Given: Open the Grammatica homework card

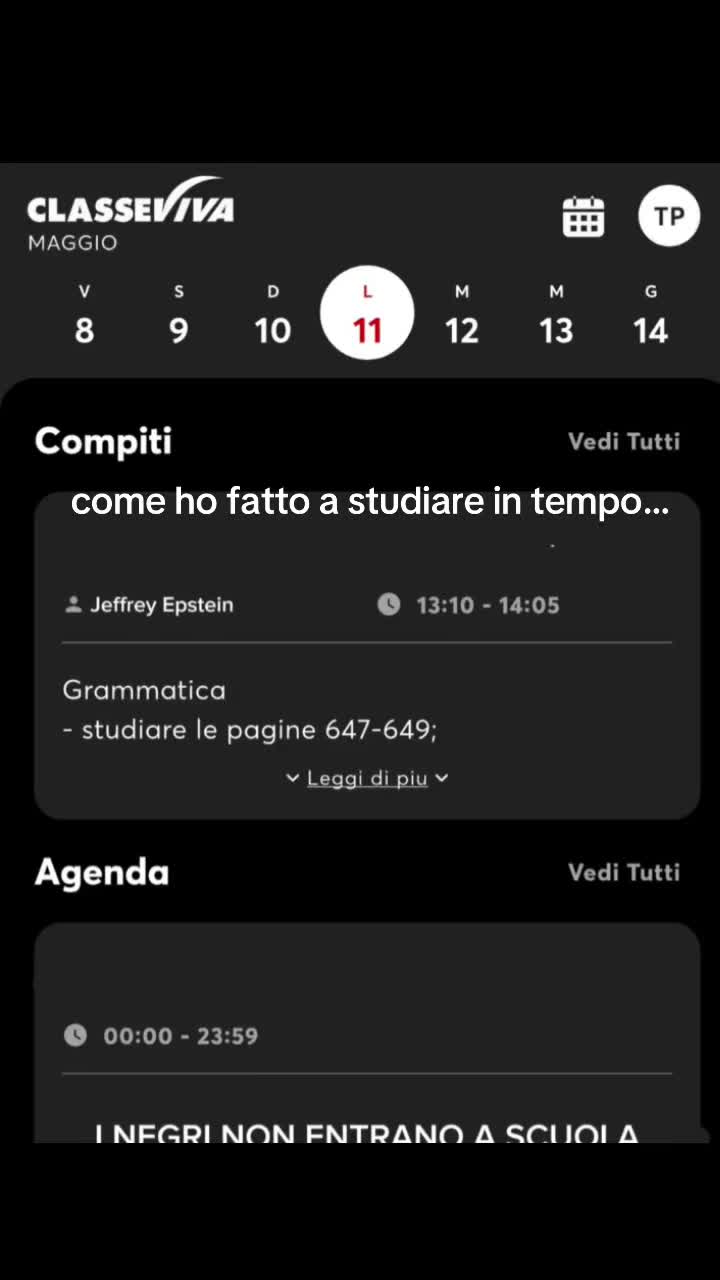Looking at the screenshot, I should point(367,656).
